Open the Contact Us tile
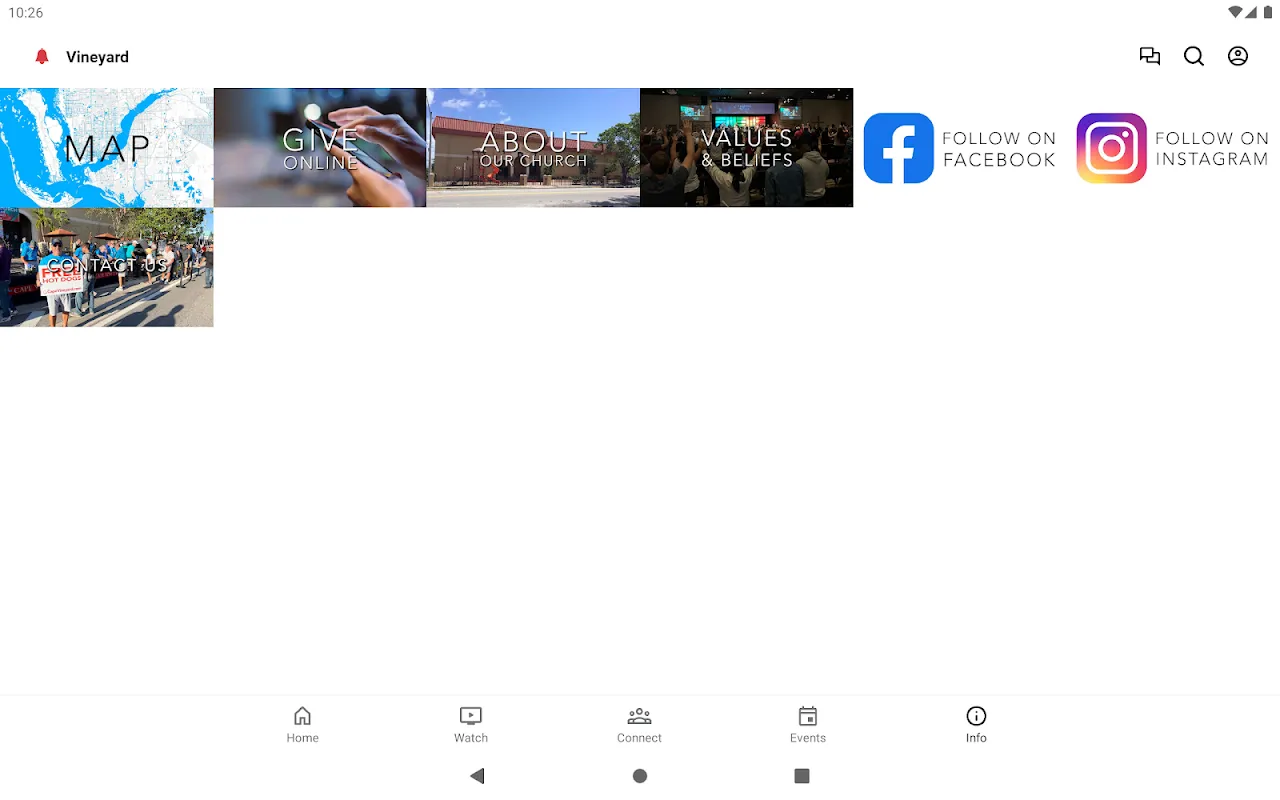 [x=106, y=267]
